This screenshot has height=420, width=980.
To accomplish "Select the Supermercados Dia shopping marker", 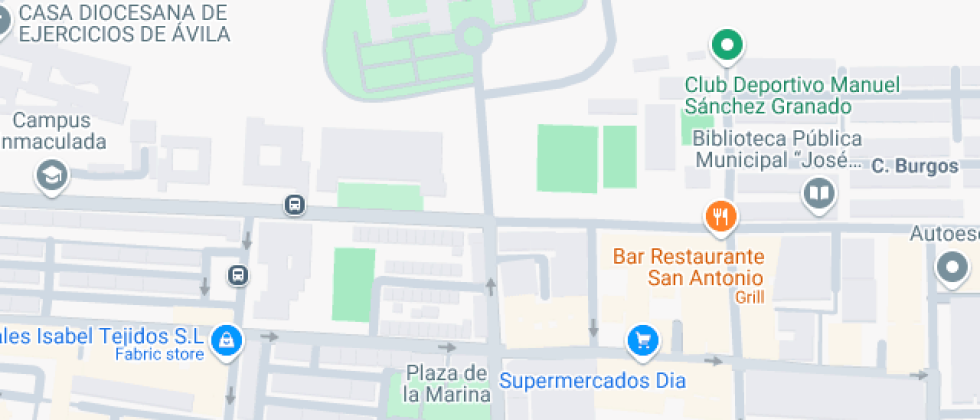I will click(643, 342).
